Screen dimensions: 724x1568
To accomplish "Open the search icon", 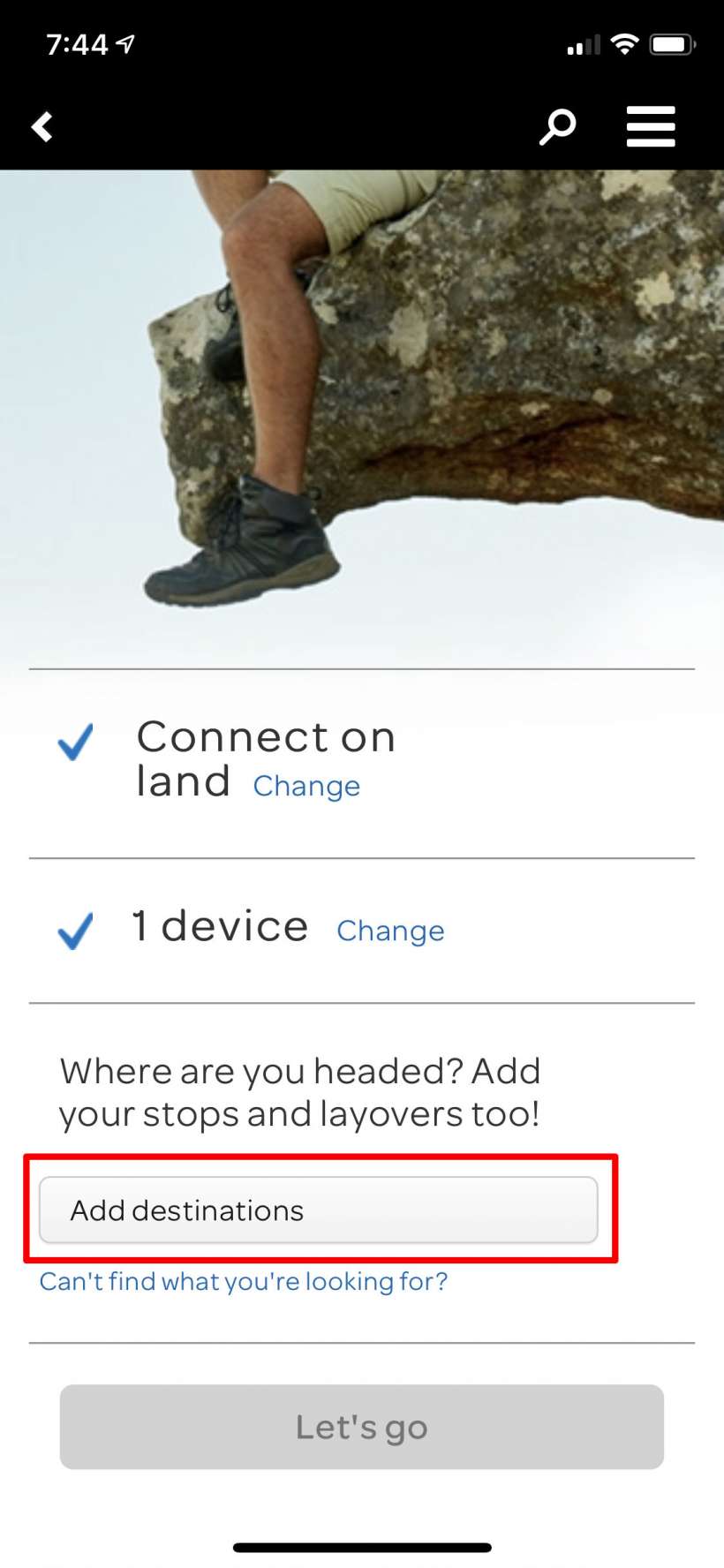I will coord(558,127).
